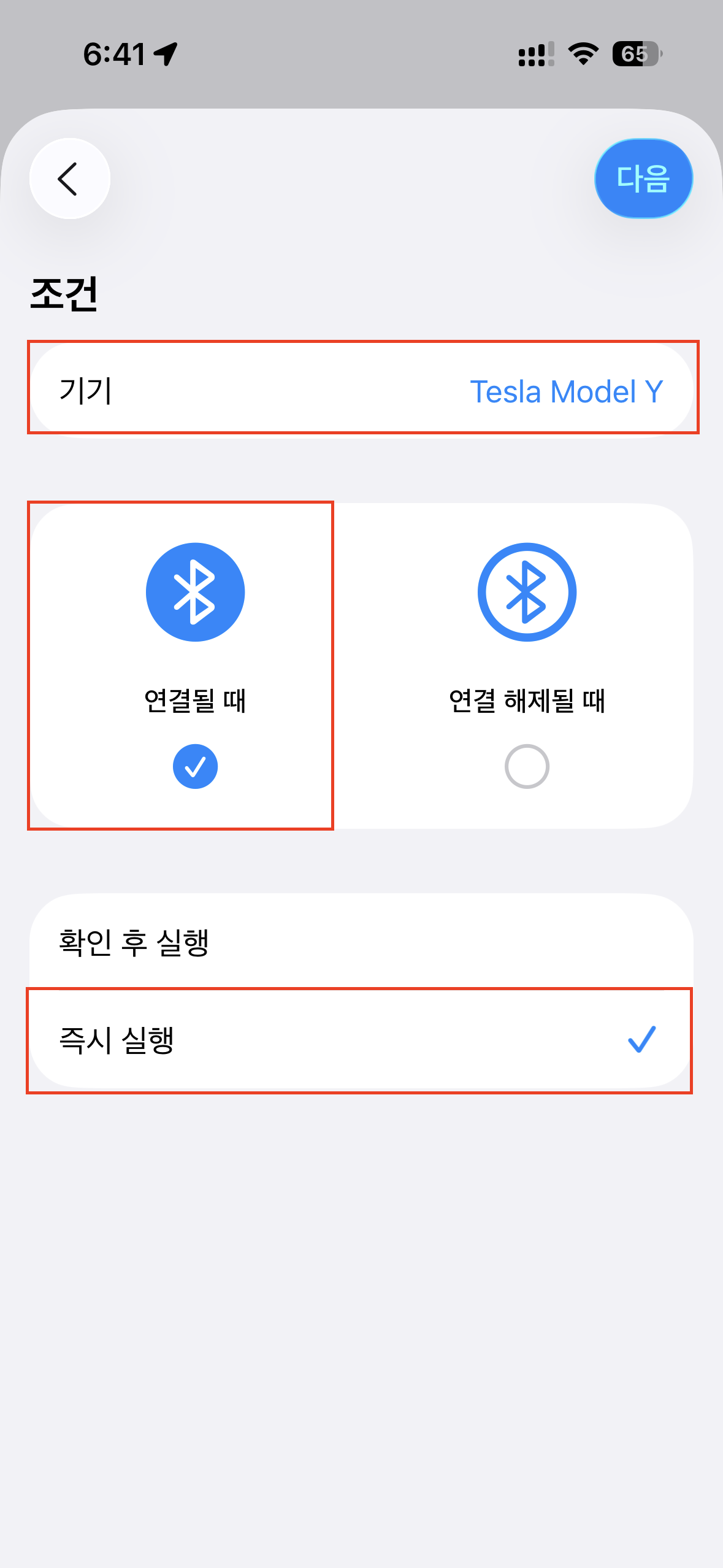Tap the outlined Bluetooth disconnect icon
This screenshot has width=723, height=1568.
[526, 591]
